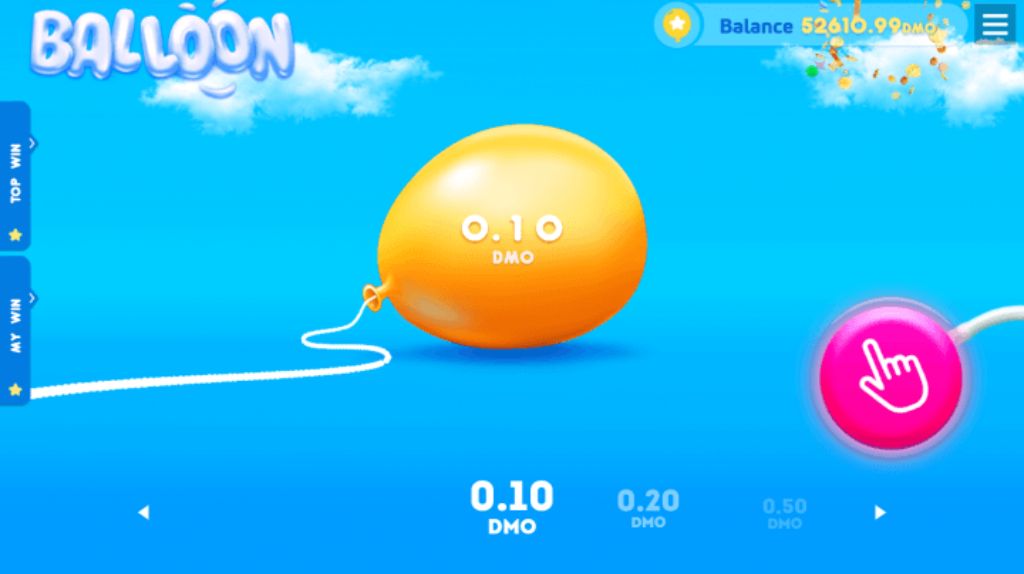Expand the Top Win side tab
Image resolution: width=1024 pixels, height=574 pixels.
pos(15,176)
